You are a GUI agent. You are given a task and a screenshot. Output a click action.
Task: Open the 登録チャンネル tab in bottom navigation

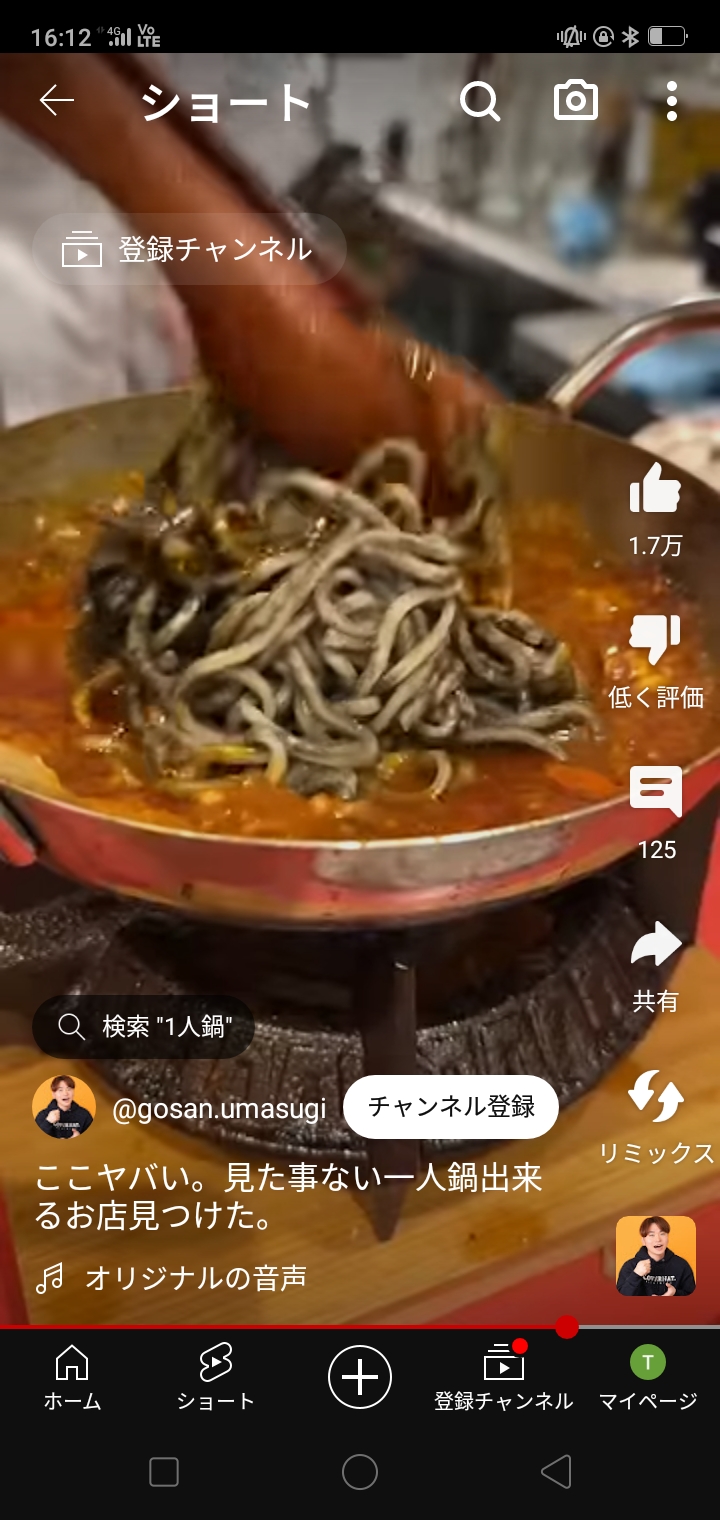tap(503, 1378)
